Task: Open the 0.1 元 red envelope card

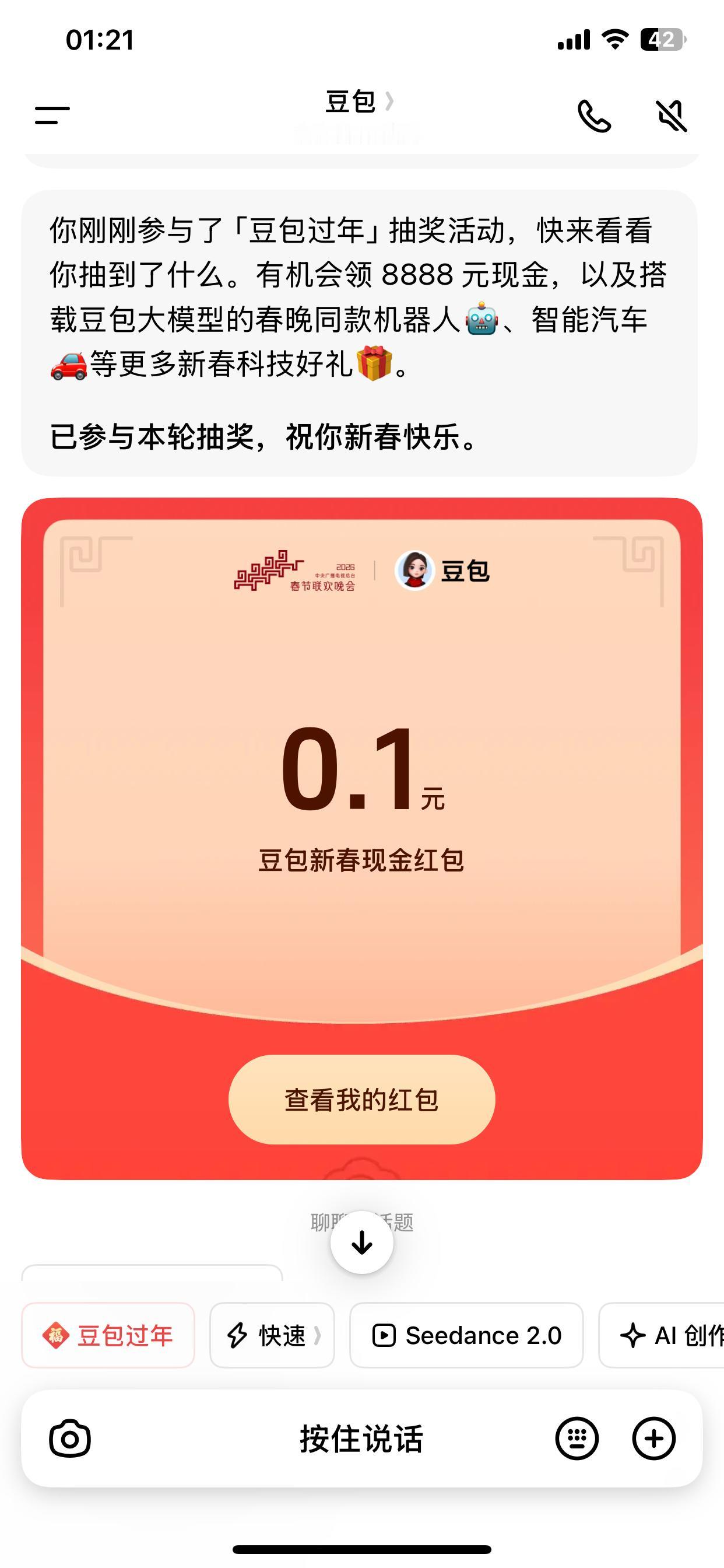Action: [362, 785]
